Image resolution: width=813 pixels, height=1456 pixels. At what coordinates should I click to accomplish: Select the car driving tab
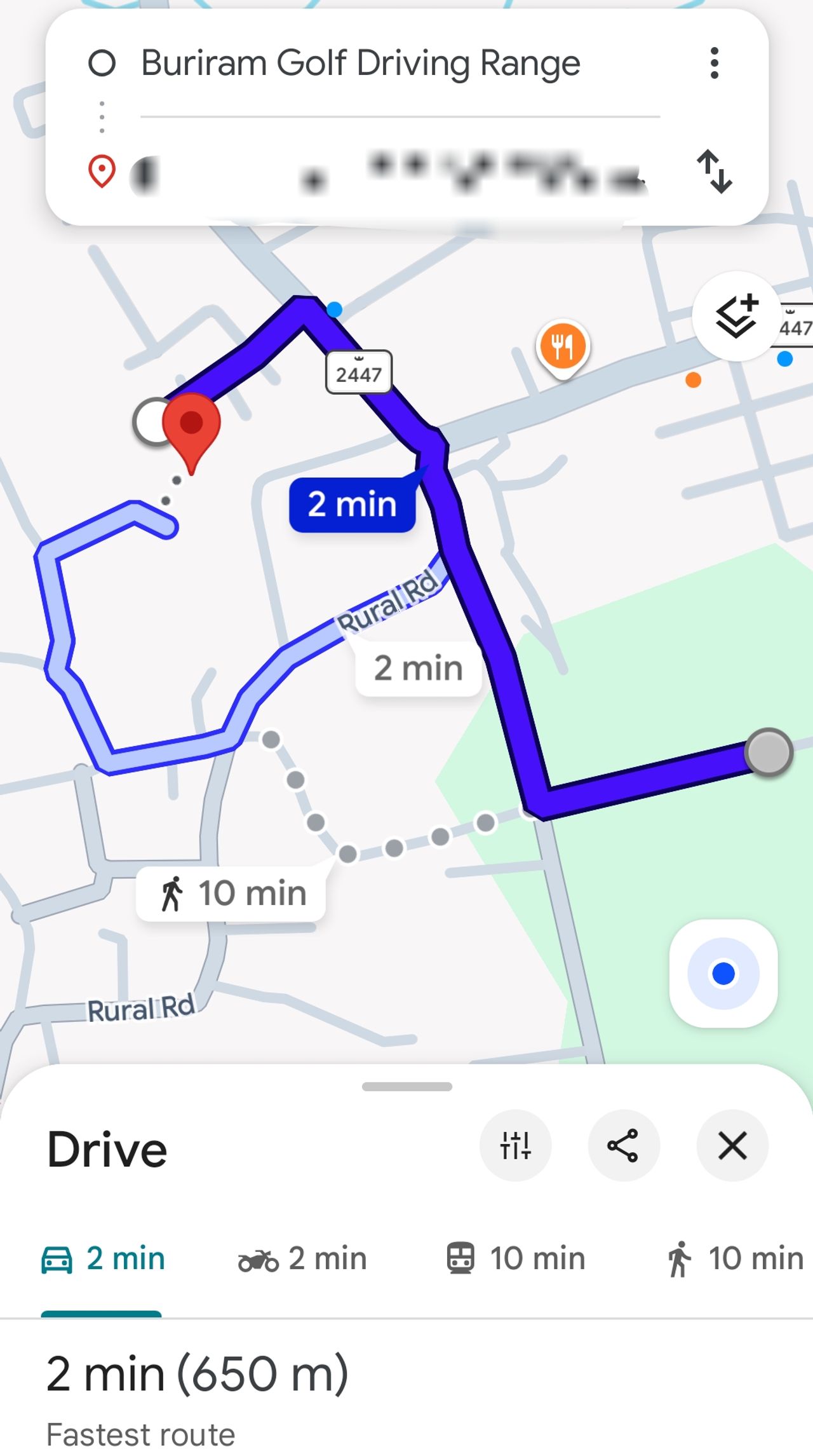pyautogui.click(x=103, y=1258)
